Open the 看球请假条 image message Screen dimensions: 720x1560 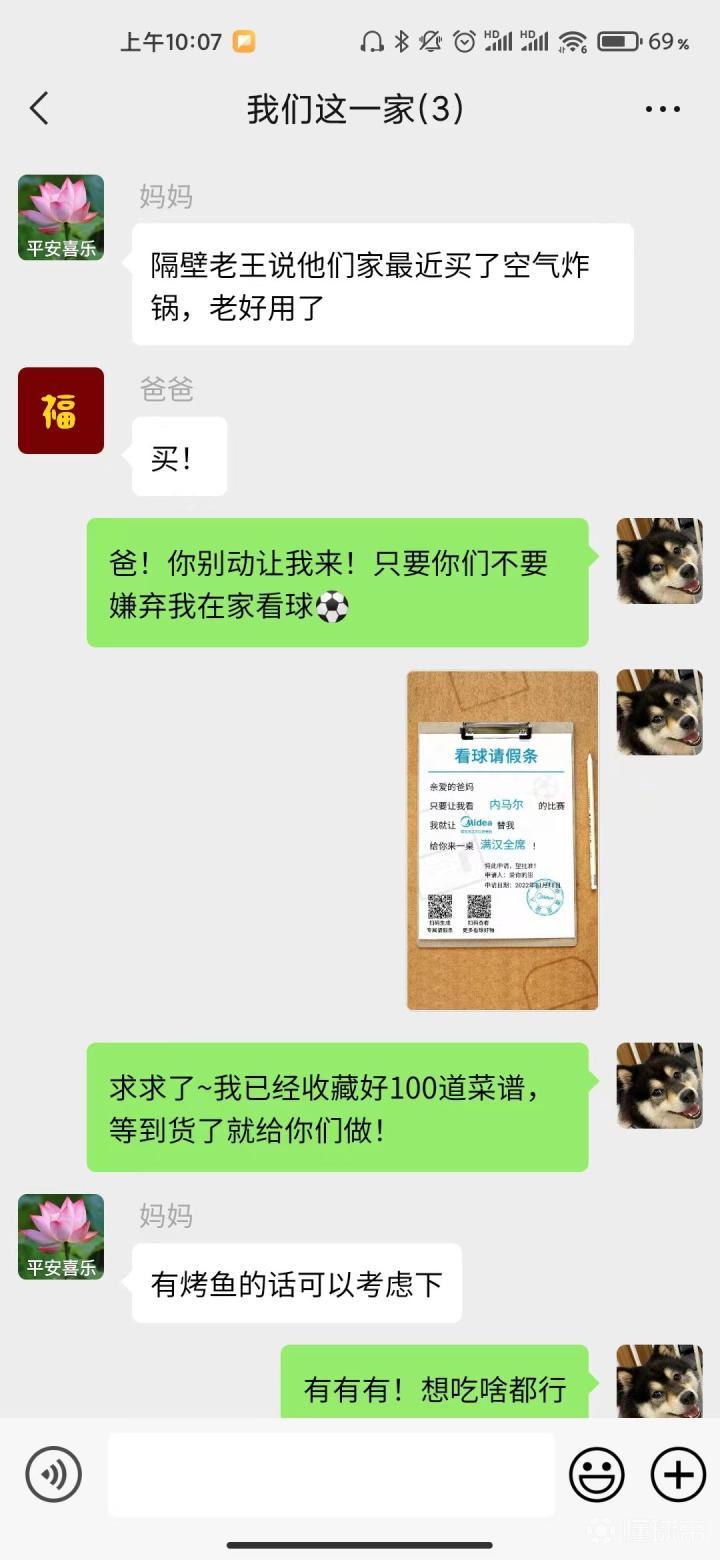coord(502,840)
